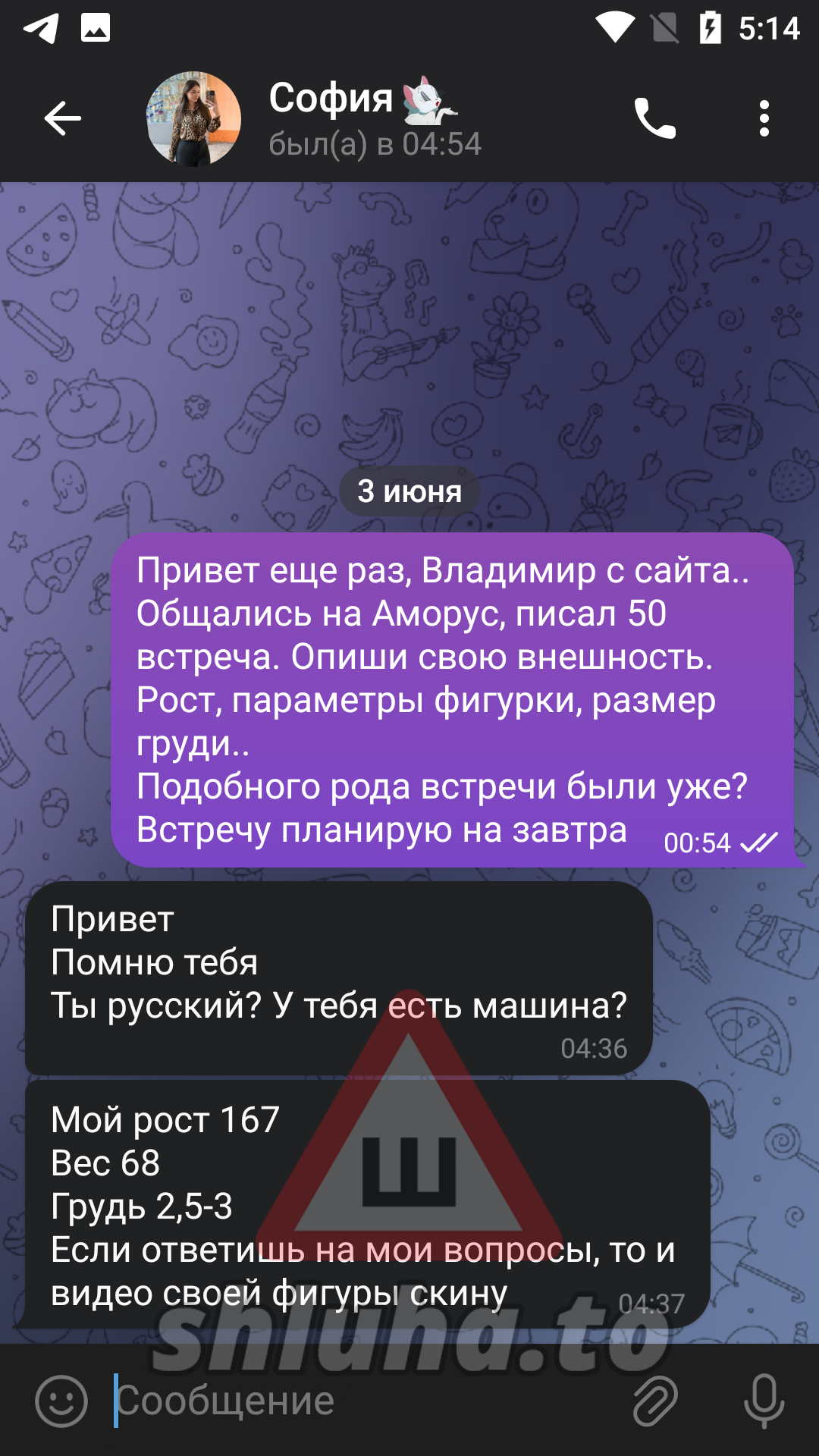Attach a file with the paperclip
Screen dimensions: 819x1456
pyautogui.click(x=655, y=1401)
